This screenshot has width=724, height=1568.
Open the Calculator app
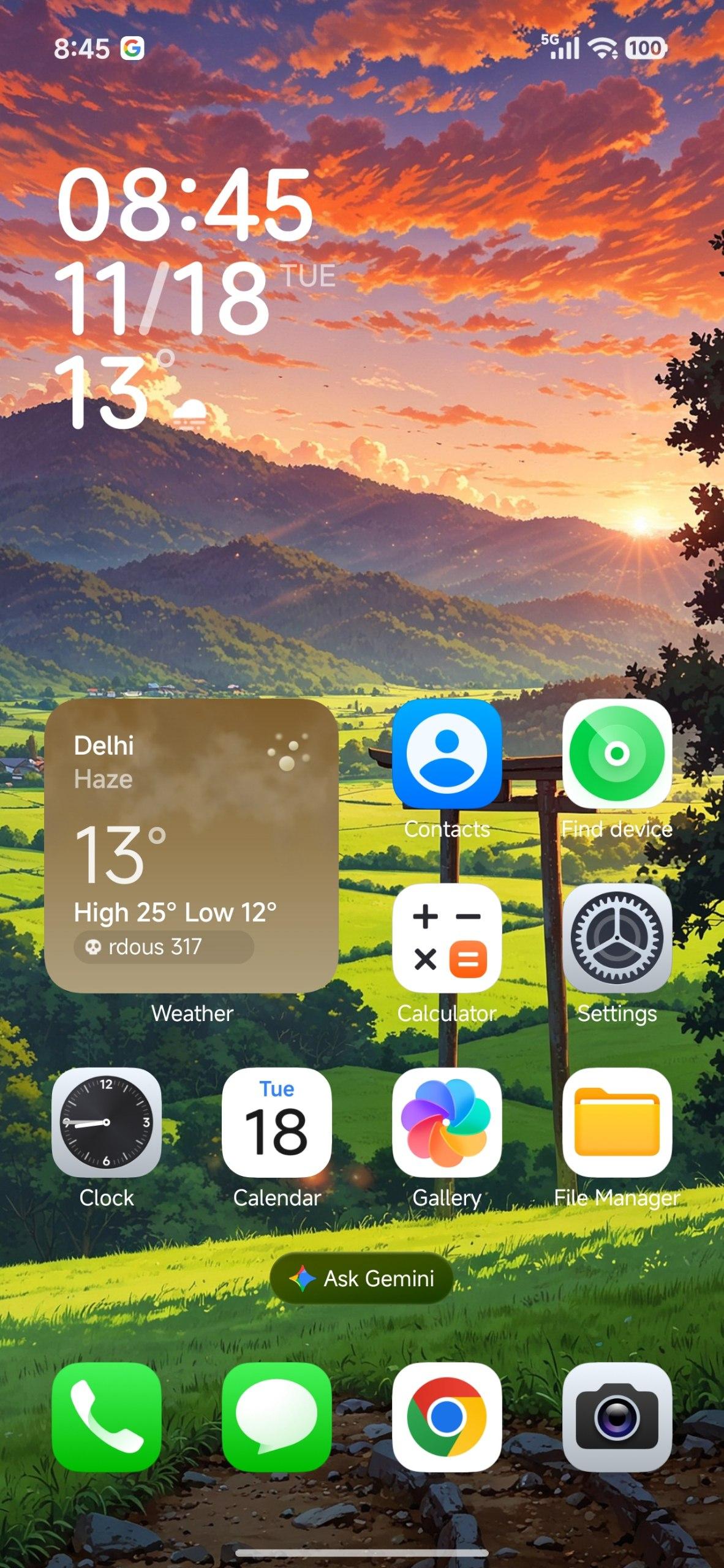(x=447, y=938)
